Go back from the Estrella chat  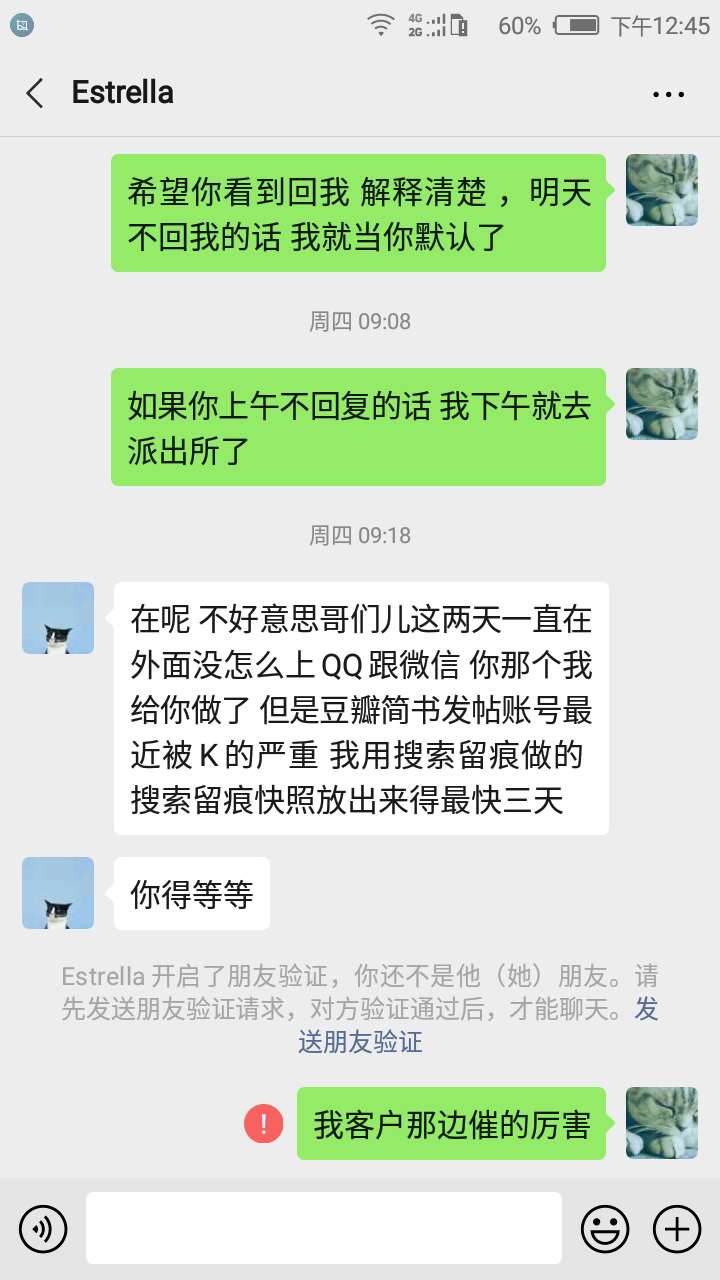[35, 93]
